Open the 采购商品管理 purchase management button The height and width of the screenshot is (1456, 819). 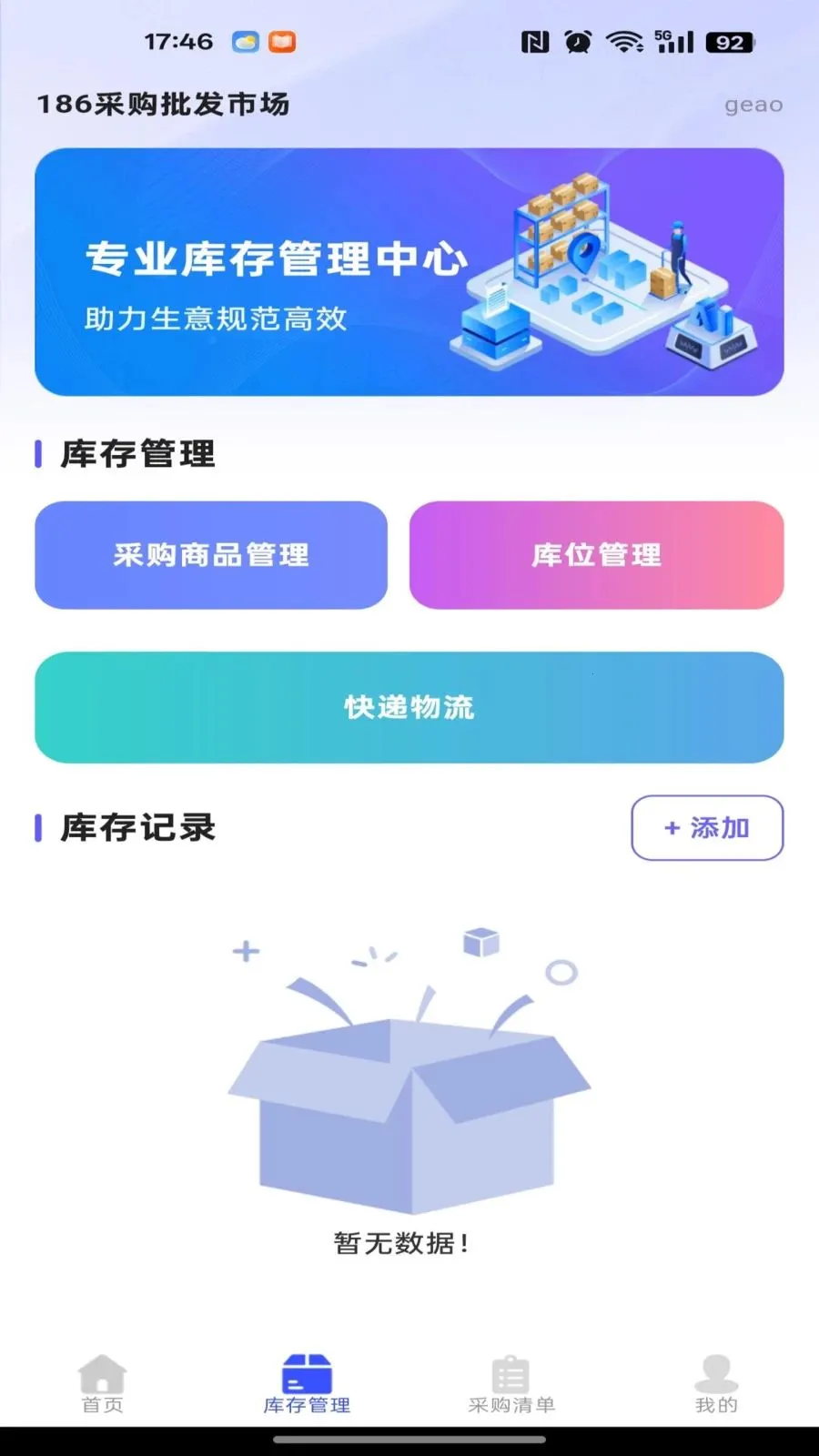pos(210,555)
